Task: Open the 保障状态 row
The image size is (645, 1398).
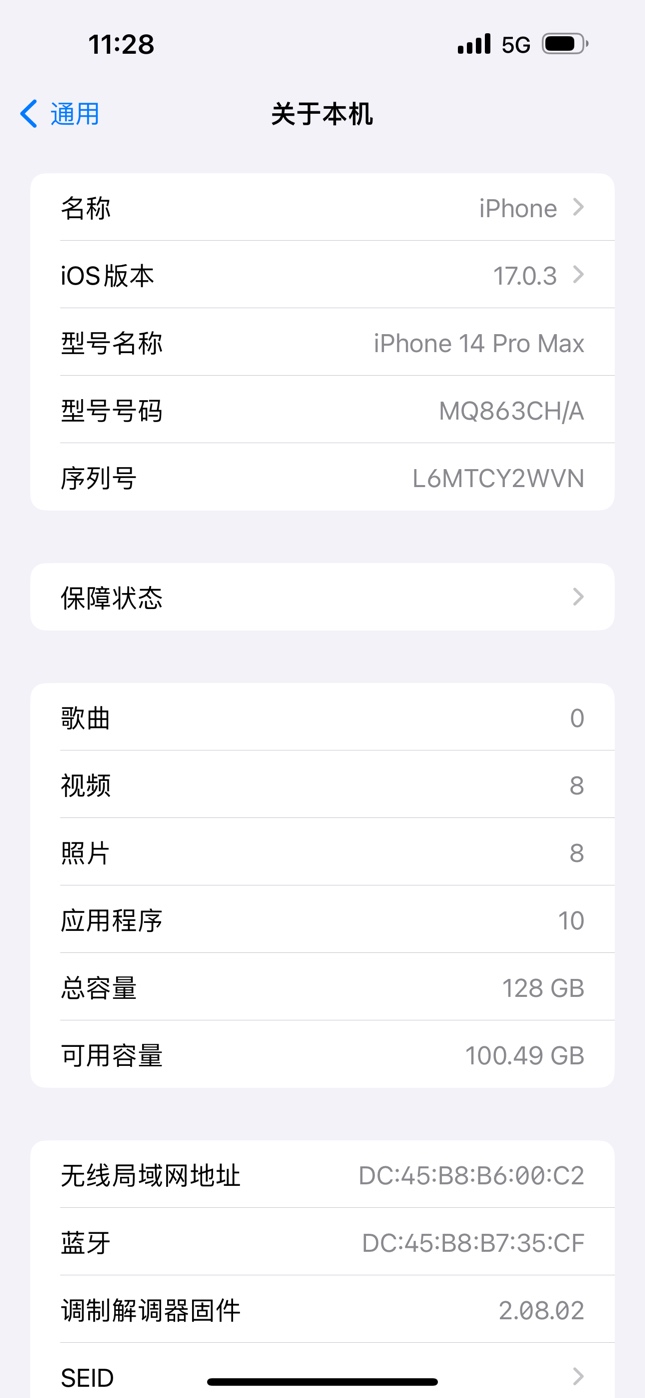Action: [322, 597]
